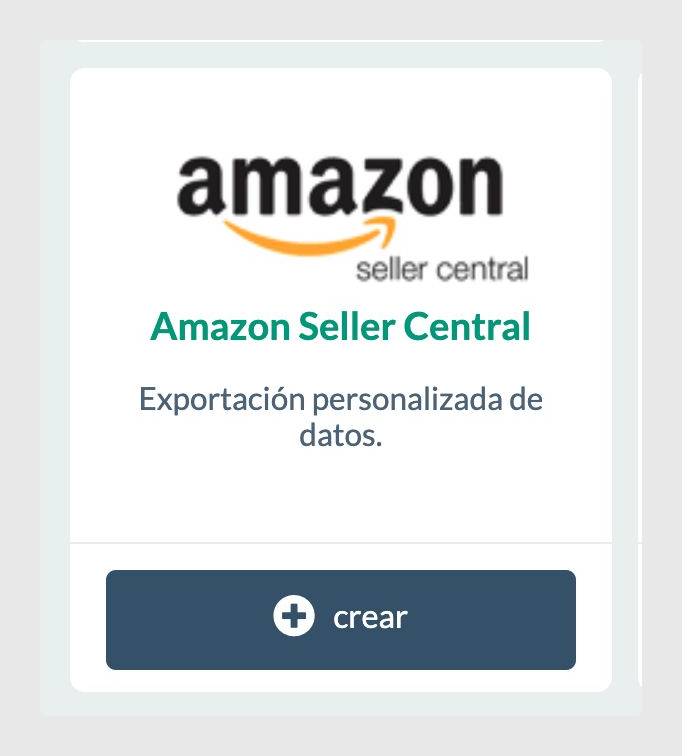Viewport: 682px width, 756px height.
Task: Open the Amazon Seller Central title link
Action: (340, 326)
